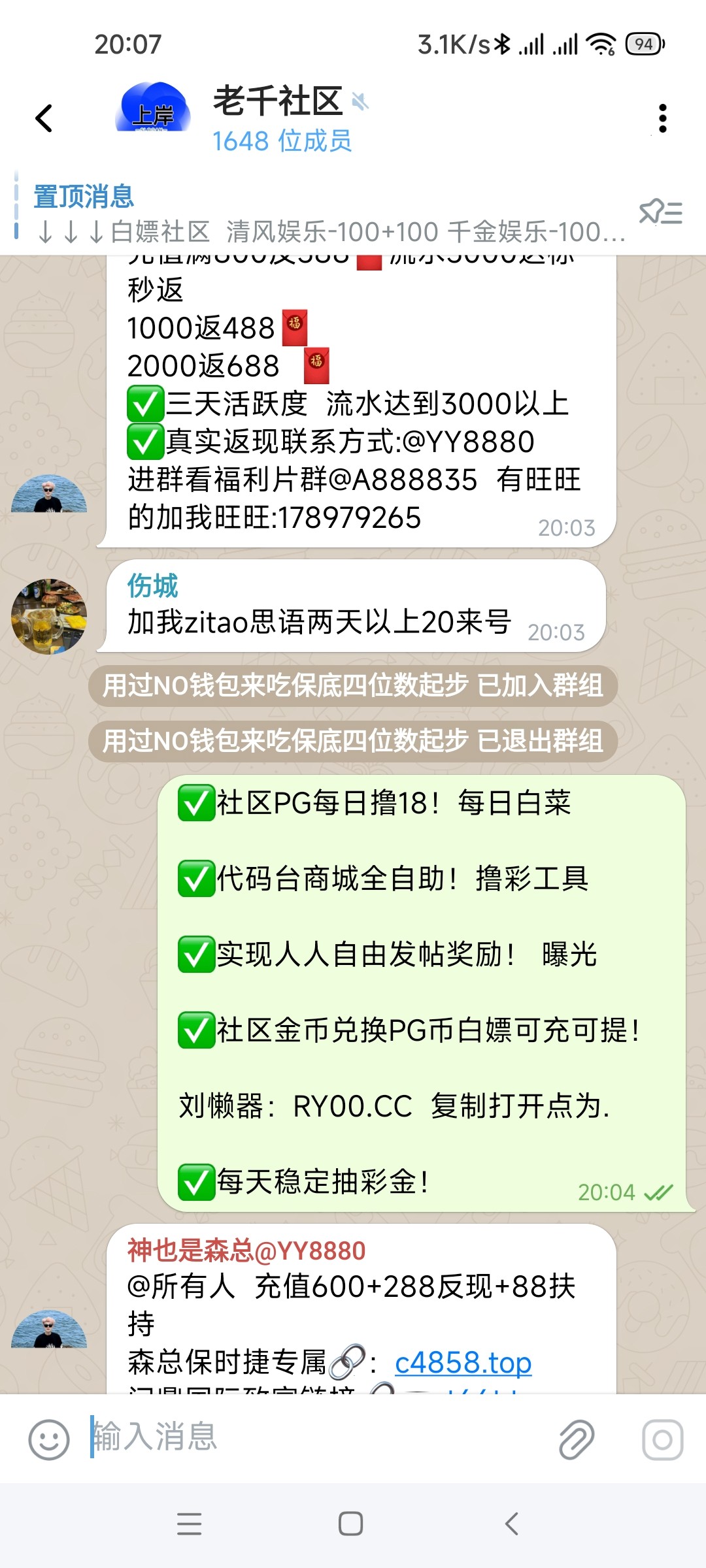Tap the sender name 伤城
Screen dimensions: 706x1568
(152, 586)
